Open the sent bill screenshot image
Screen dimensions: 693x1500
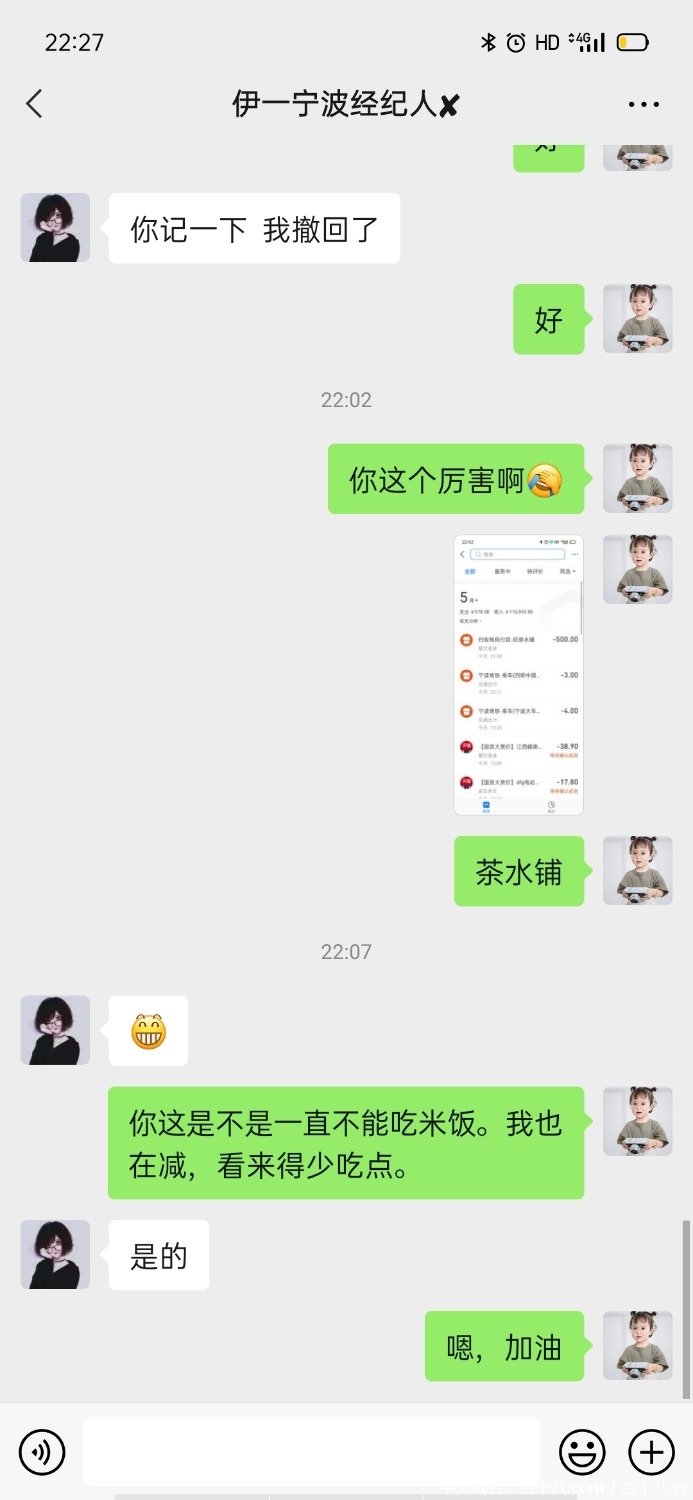pyautogui.click(x=518, y=675)
